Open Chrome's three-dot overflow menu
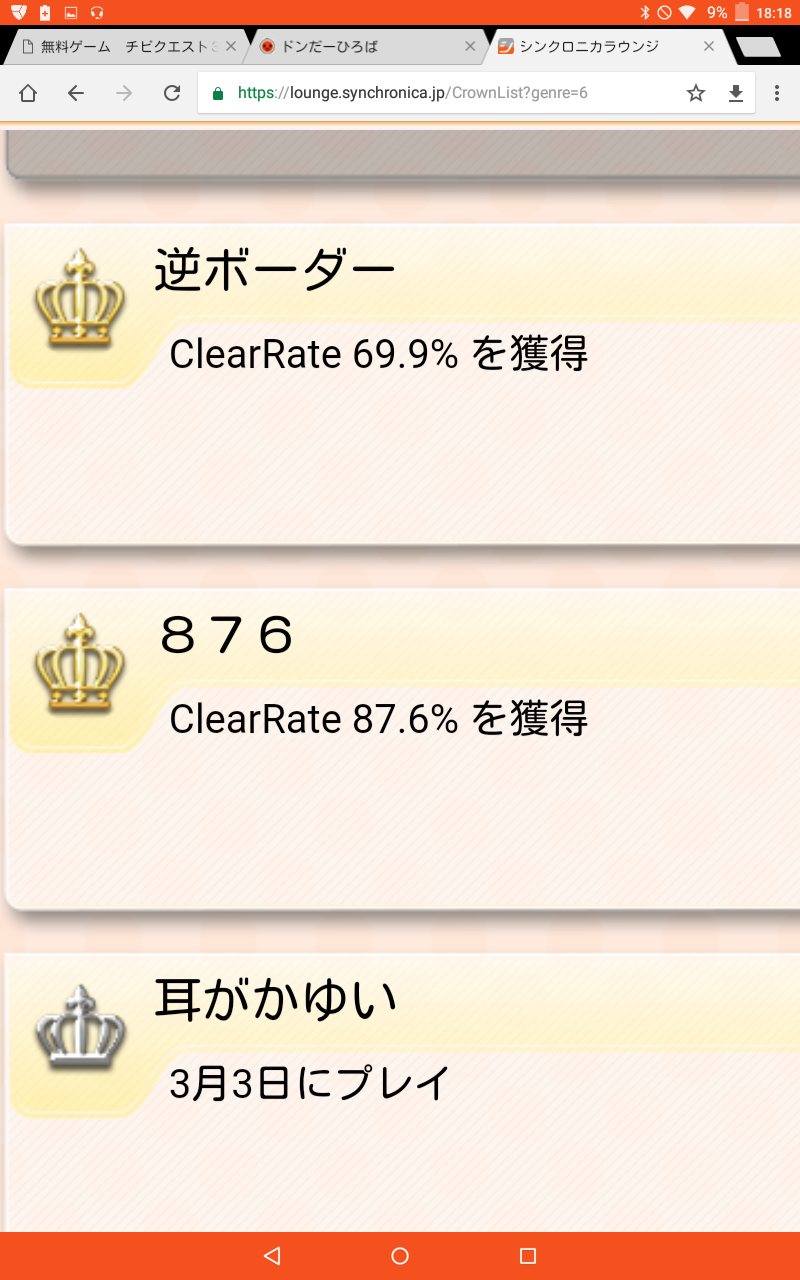This screenshot has height=1280, width=800. click(777, 93)
